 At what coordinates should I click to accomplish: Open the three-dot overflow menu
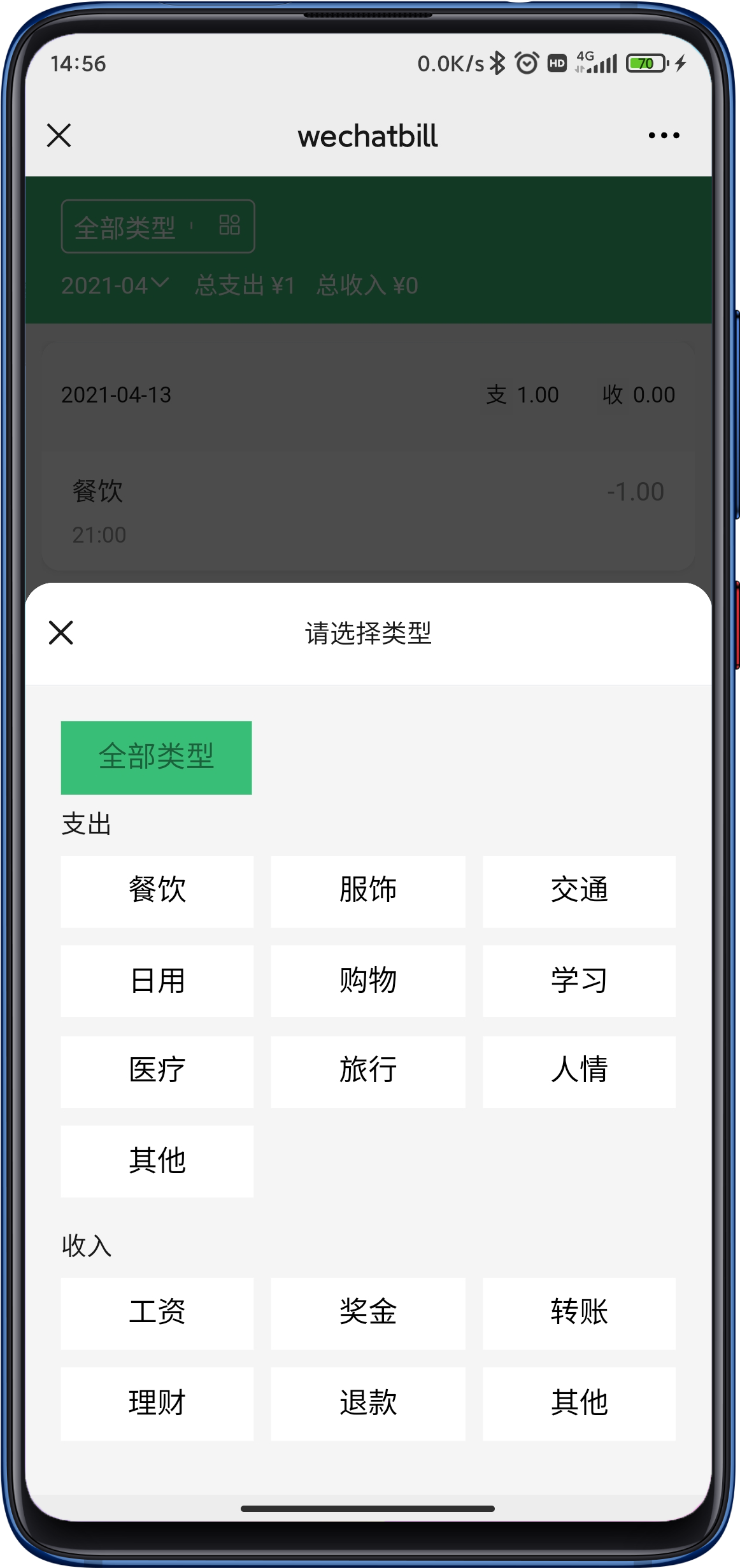pos(664,136)
